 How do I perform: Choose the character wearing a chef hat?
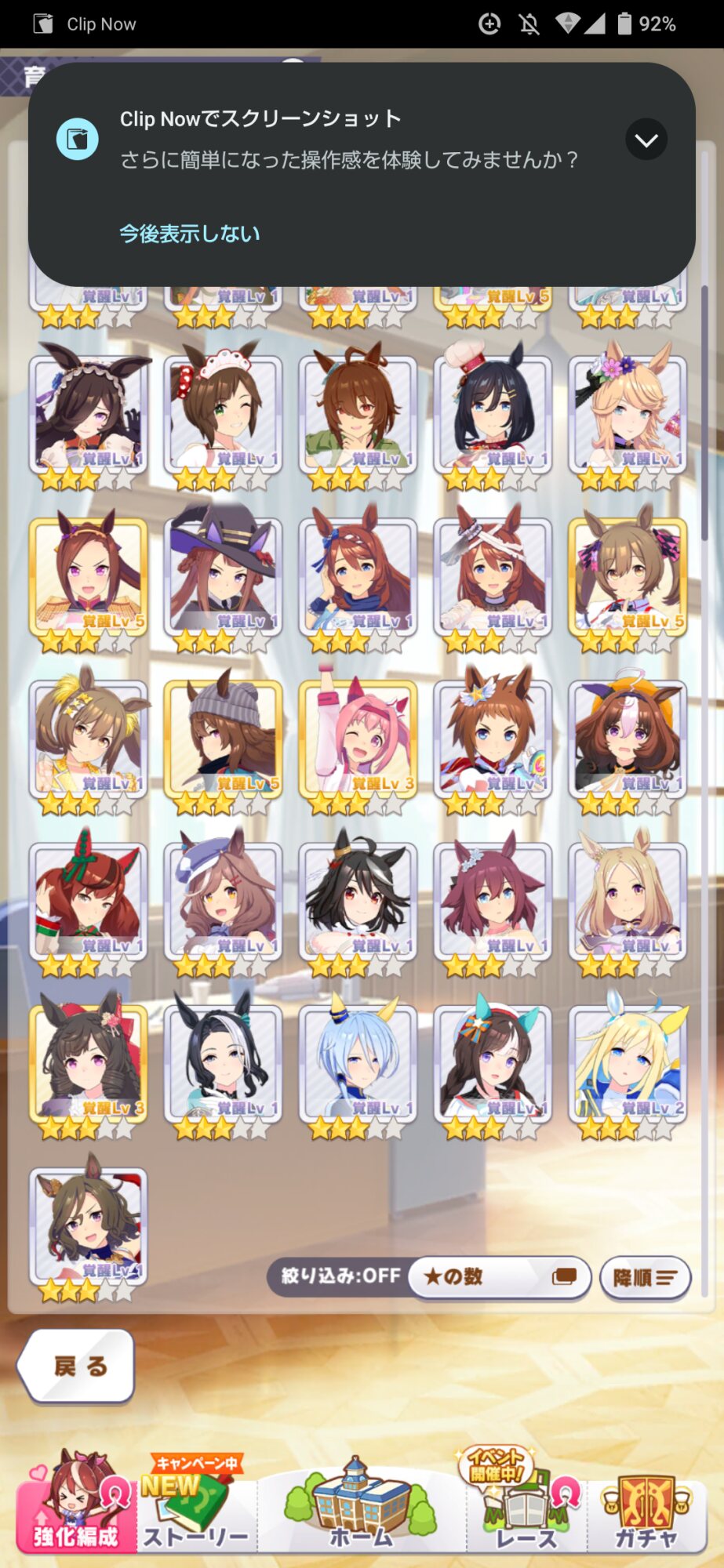point(493,417)
